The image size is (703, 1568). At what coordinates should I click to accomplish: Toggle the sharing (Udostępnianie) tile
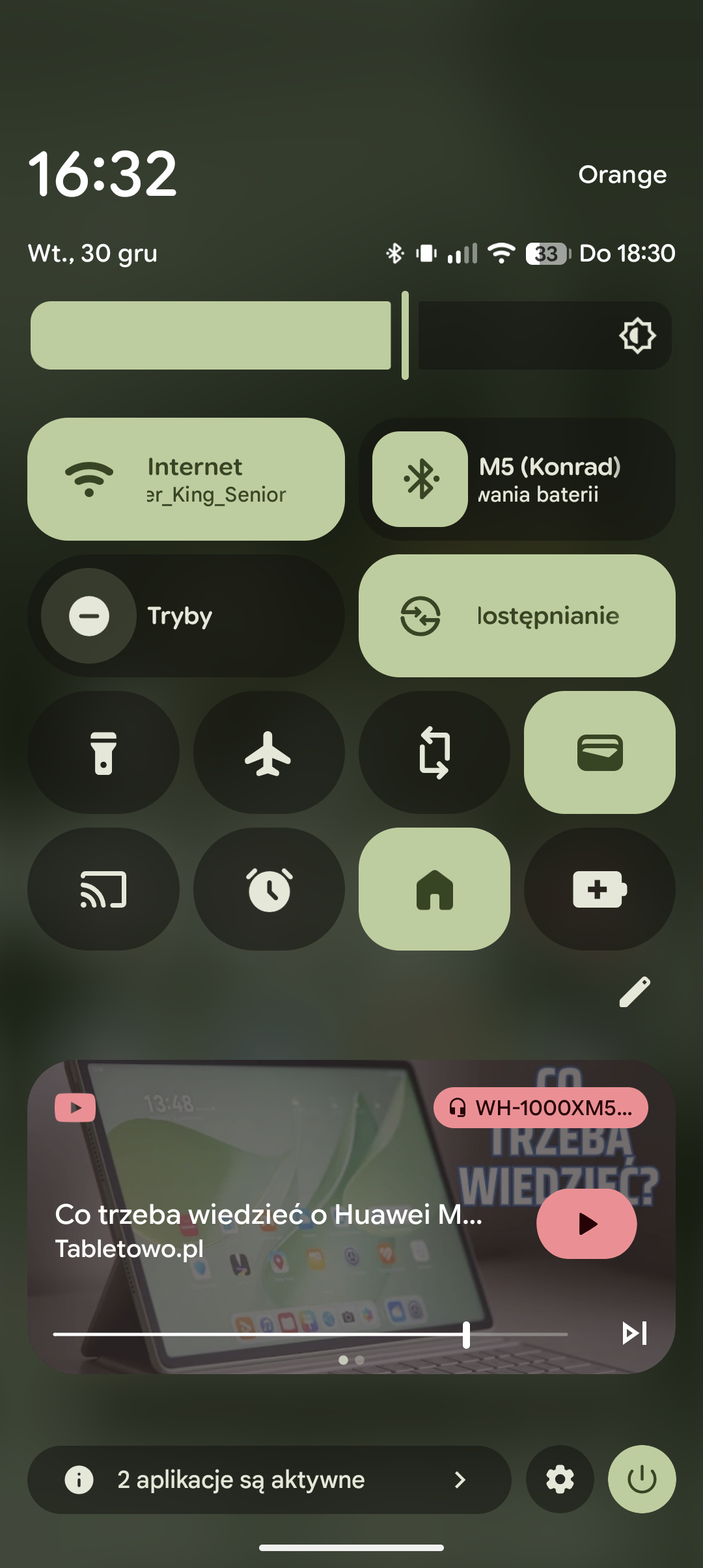[517, 615]
